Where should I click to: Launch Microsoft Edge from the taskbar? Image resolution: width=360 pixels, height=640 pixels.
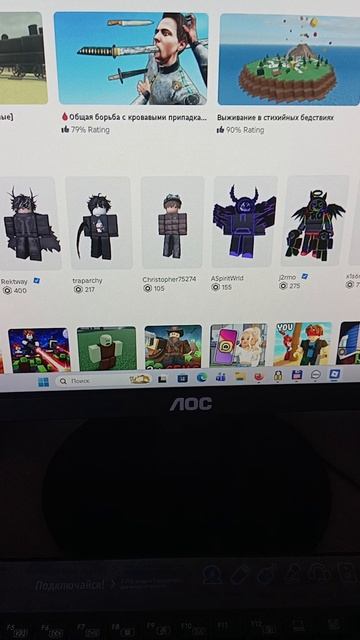pyautogui.click(x=202, y=378)
